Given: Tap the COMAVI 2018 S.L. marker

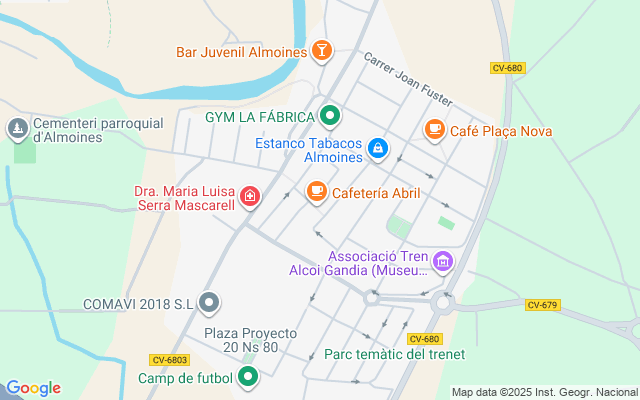Looking at the screenshot, I should [x=209, y=301].
